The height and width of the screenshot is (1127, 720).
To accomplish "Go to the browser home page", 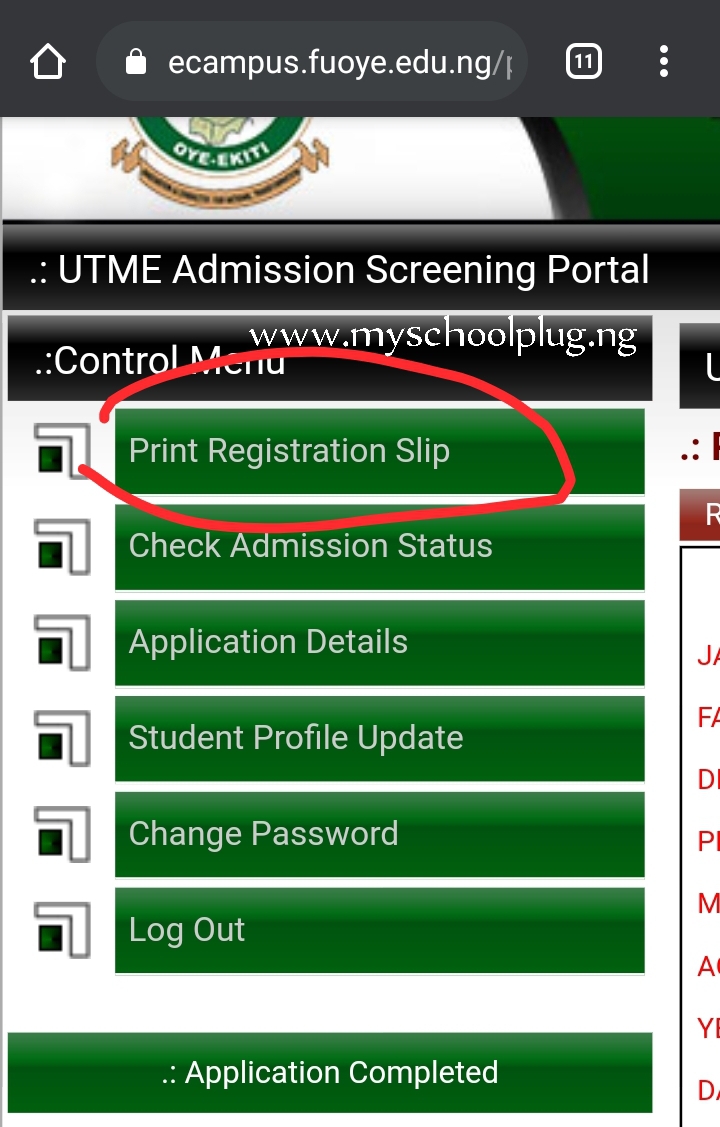I will click(x=47, y=62).
